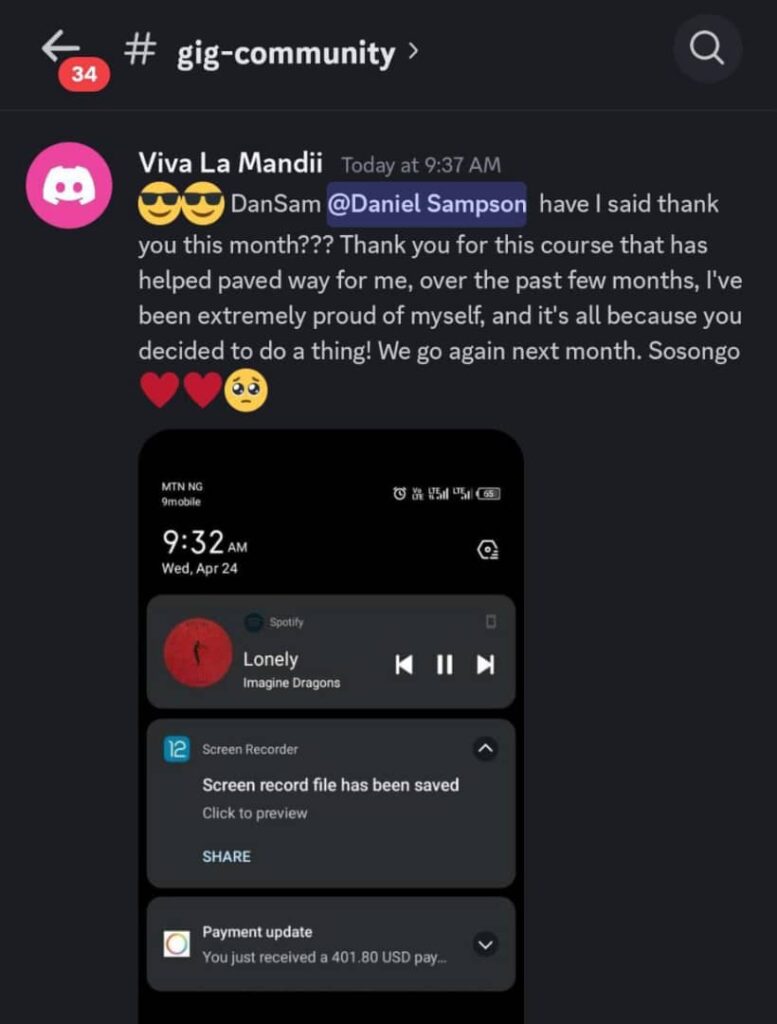This screenshot has width=777, height=1024.
Task: Open the gig-community channel details
Action: [285, 52]
